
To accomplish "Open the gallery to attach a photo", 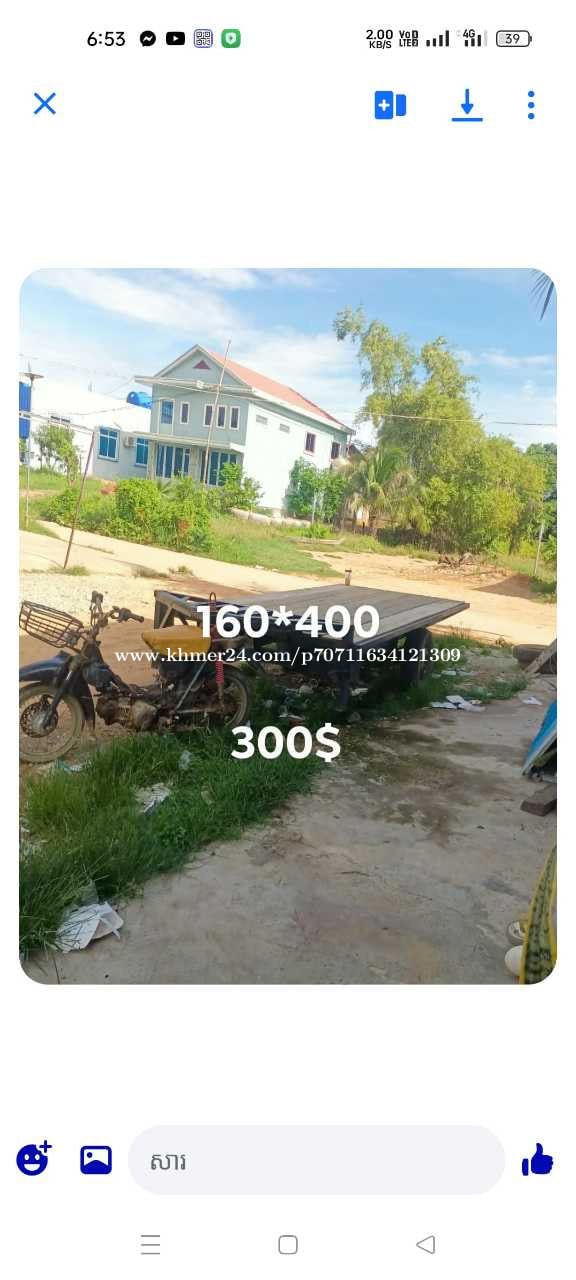I will point(96,1160).
